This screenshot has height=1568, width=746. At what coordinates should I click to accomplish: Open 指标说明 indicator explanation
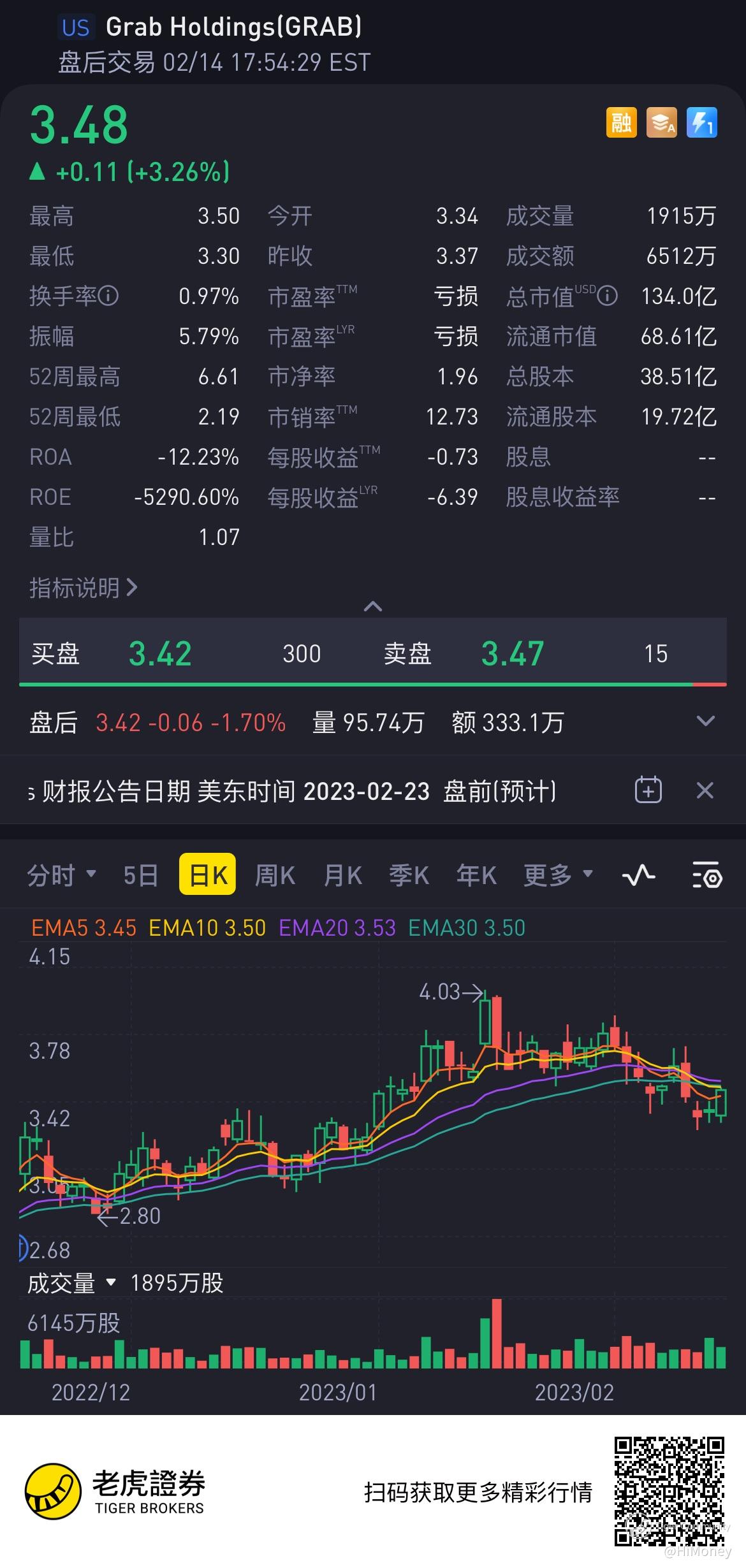point(83,588)
